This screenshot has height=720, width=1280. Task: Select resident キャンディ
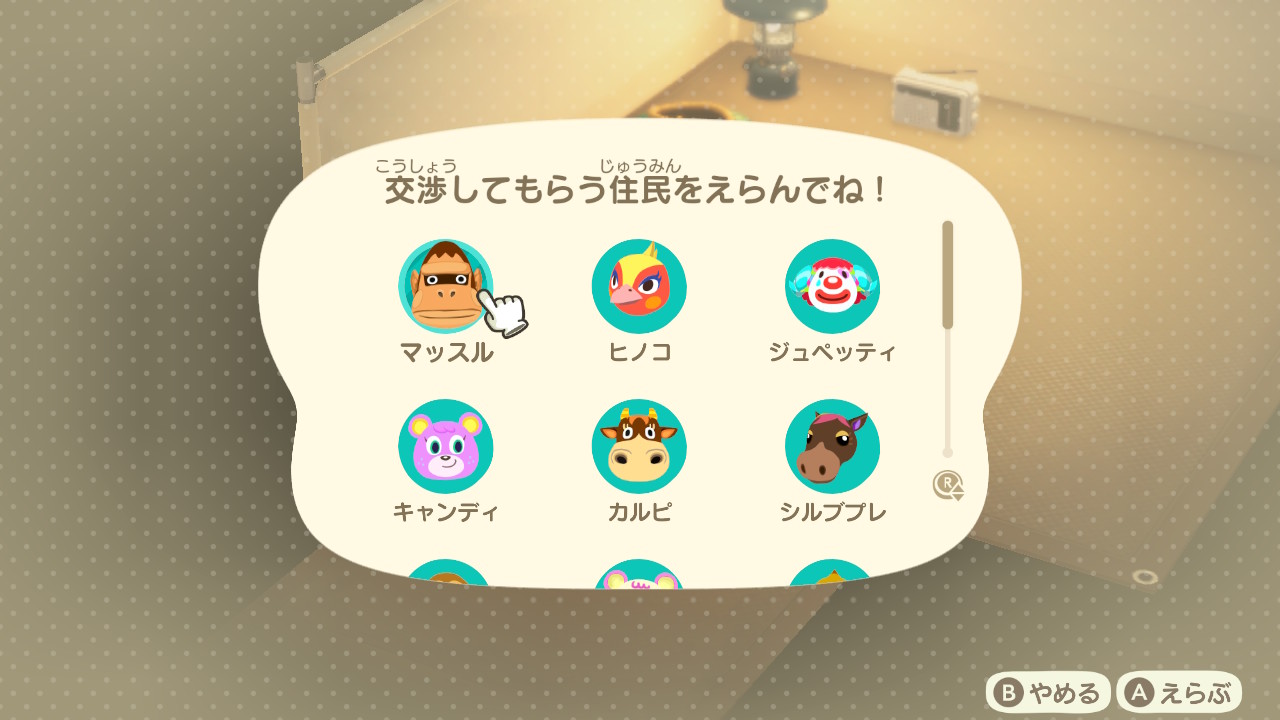click(x=445, y=447)
